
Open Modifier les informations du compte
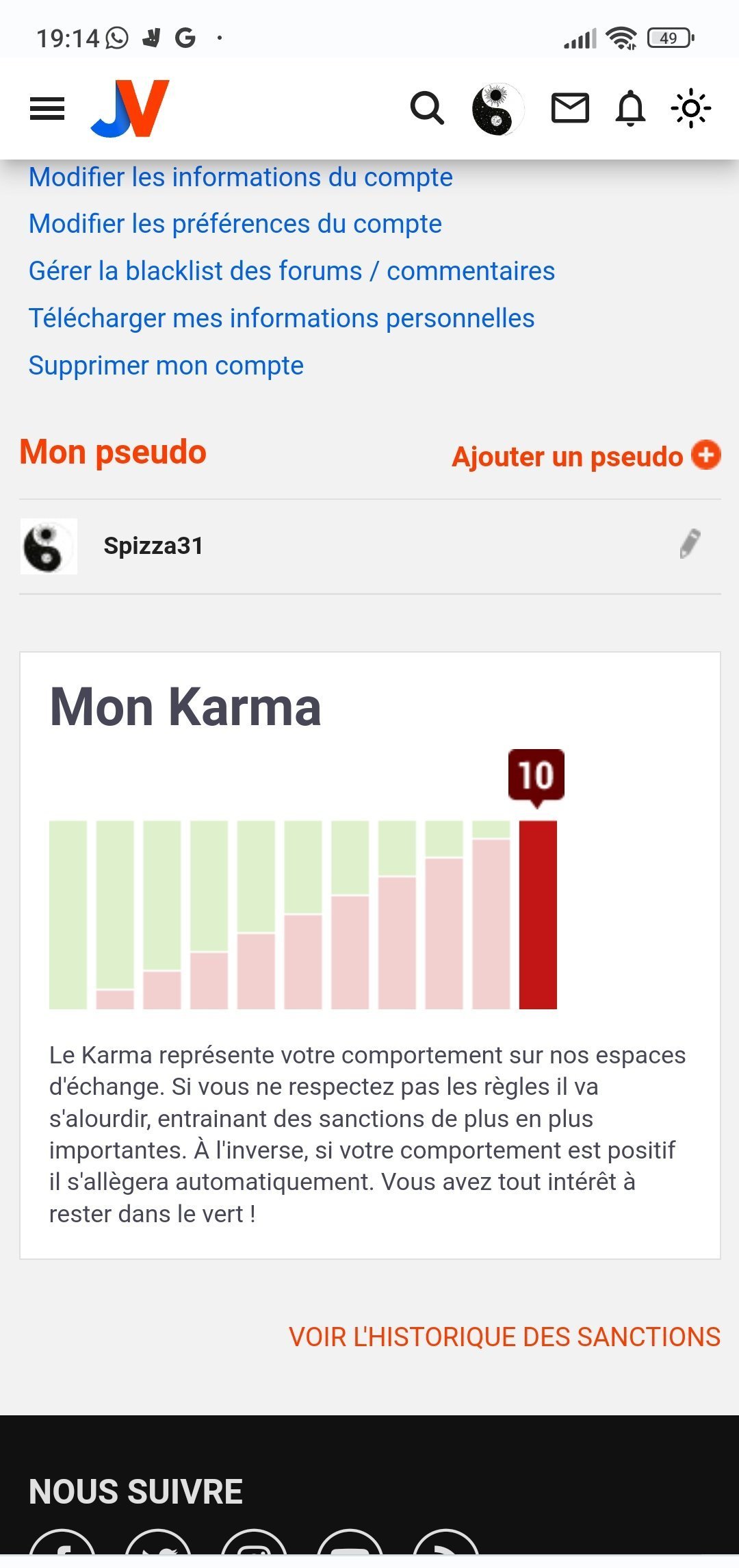click(x=241, y=177)
